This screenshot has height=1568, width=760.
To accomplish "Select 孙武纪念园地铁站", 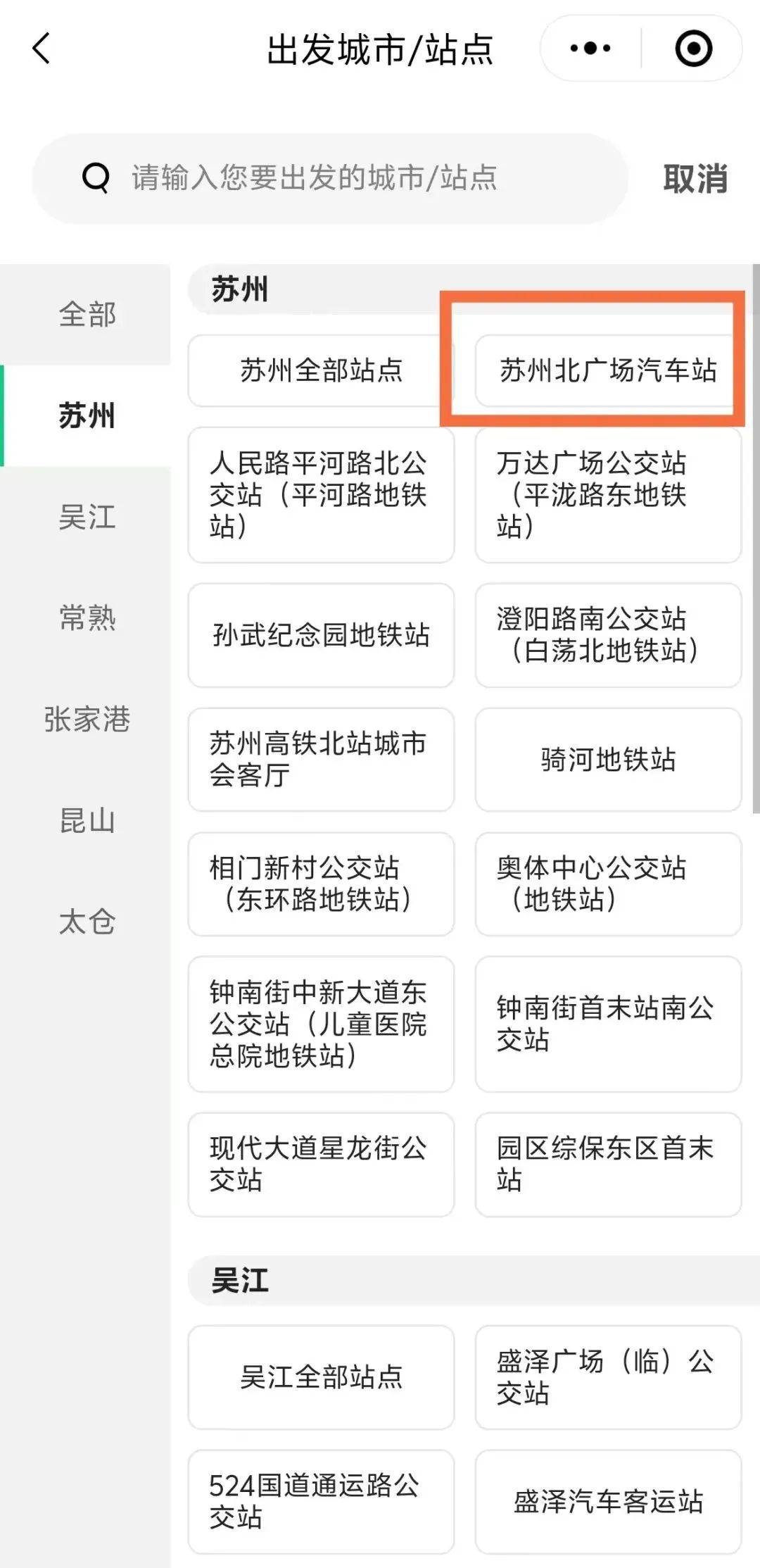I will tap(321, 635).
